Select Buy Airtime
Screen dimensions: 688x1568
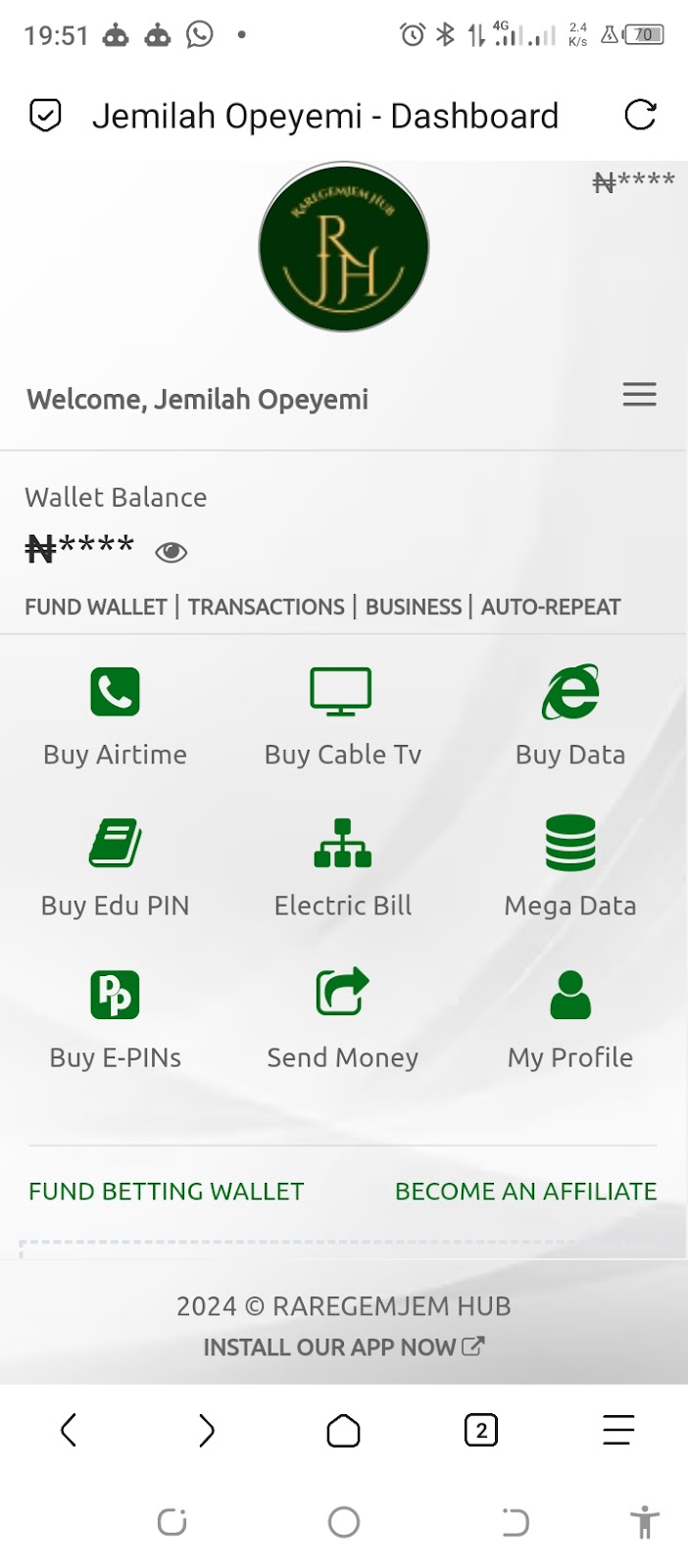[x=115, y=716]
